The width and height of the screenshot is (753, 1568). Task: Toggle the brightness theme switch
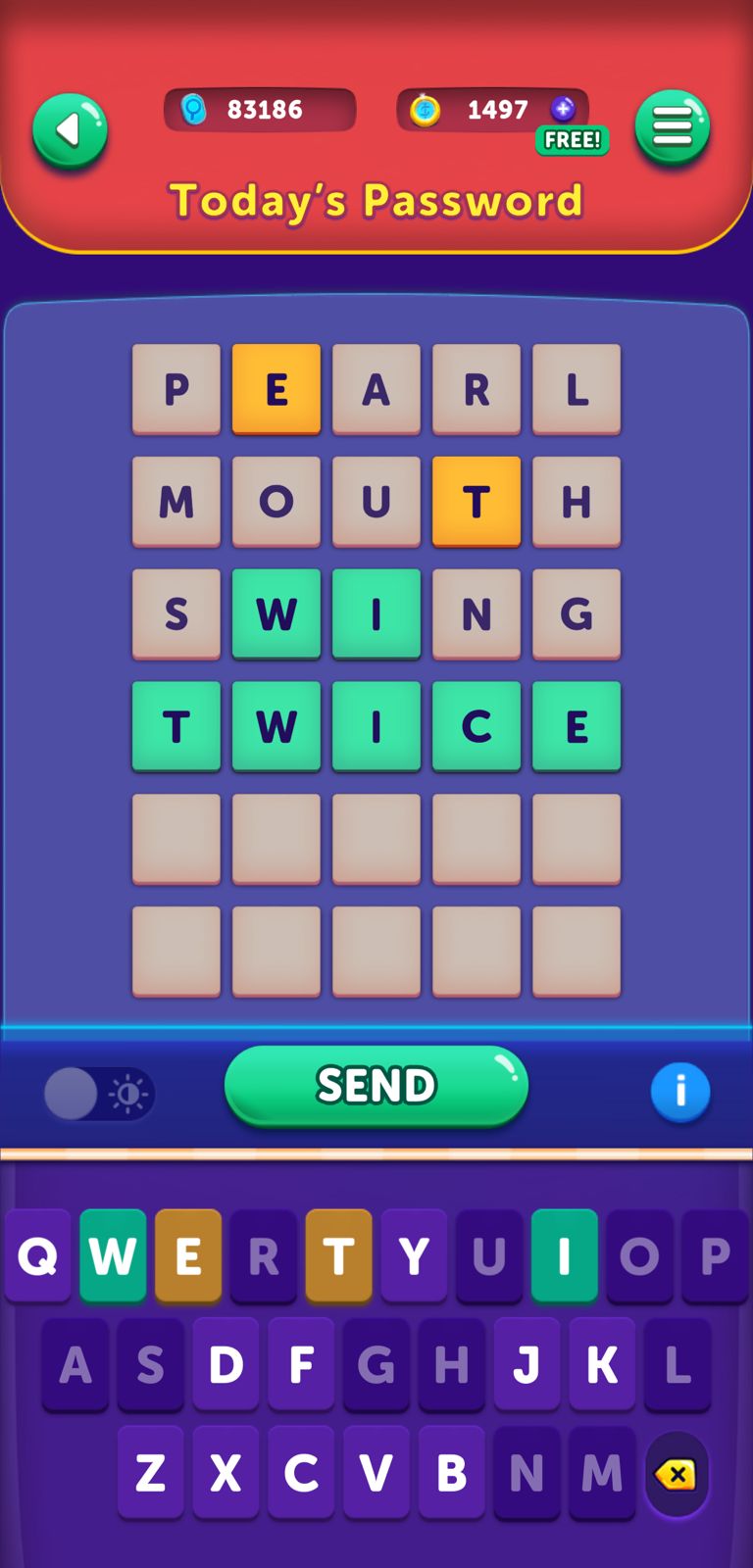(99, 1094)
